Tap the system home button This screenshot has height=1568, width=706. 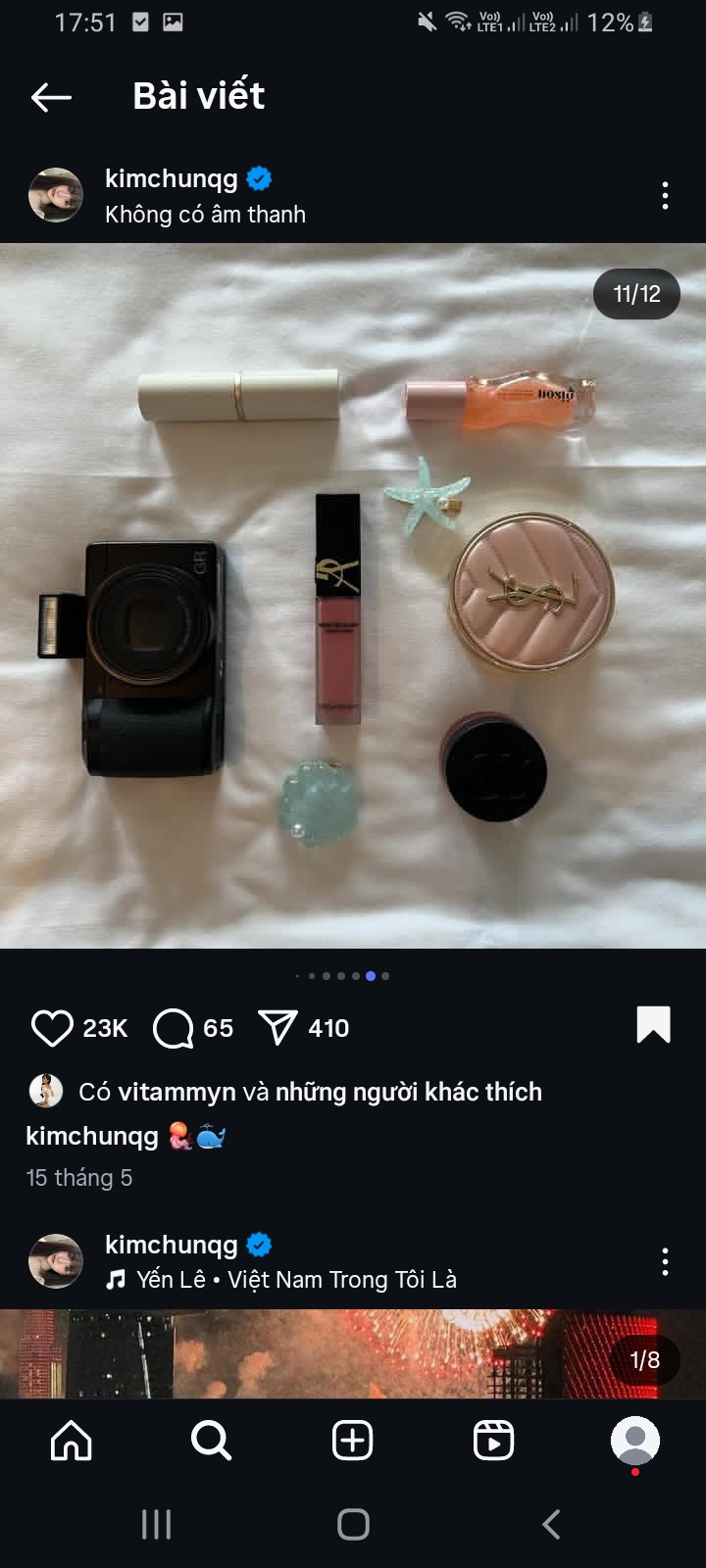click(353, 1524)
